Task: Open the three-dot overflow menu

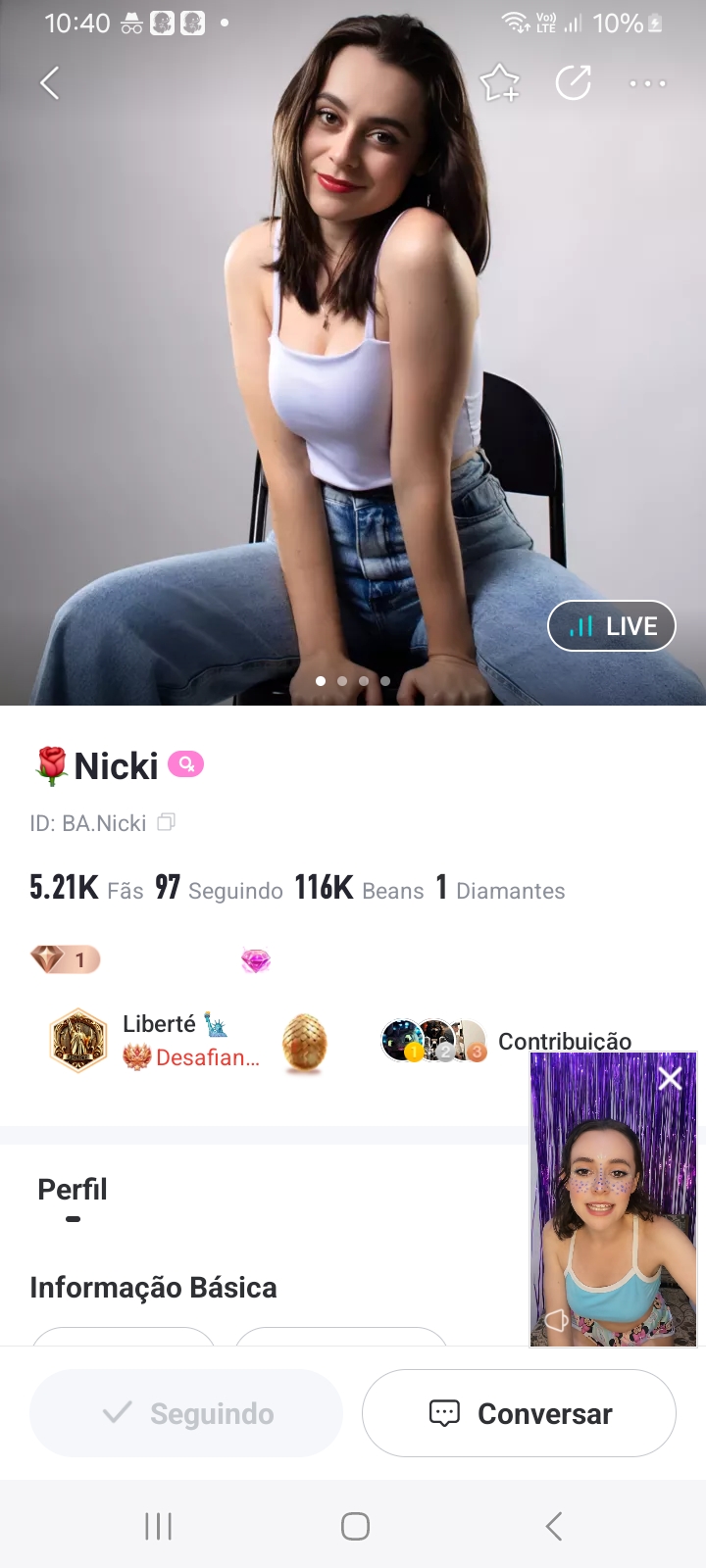Action: click(x=647, y=83)
